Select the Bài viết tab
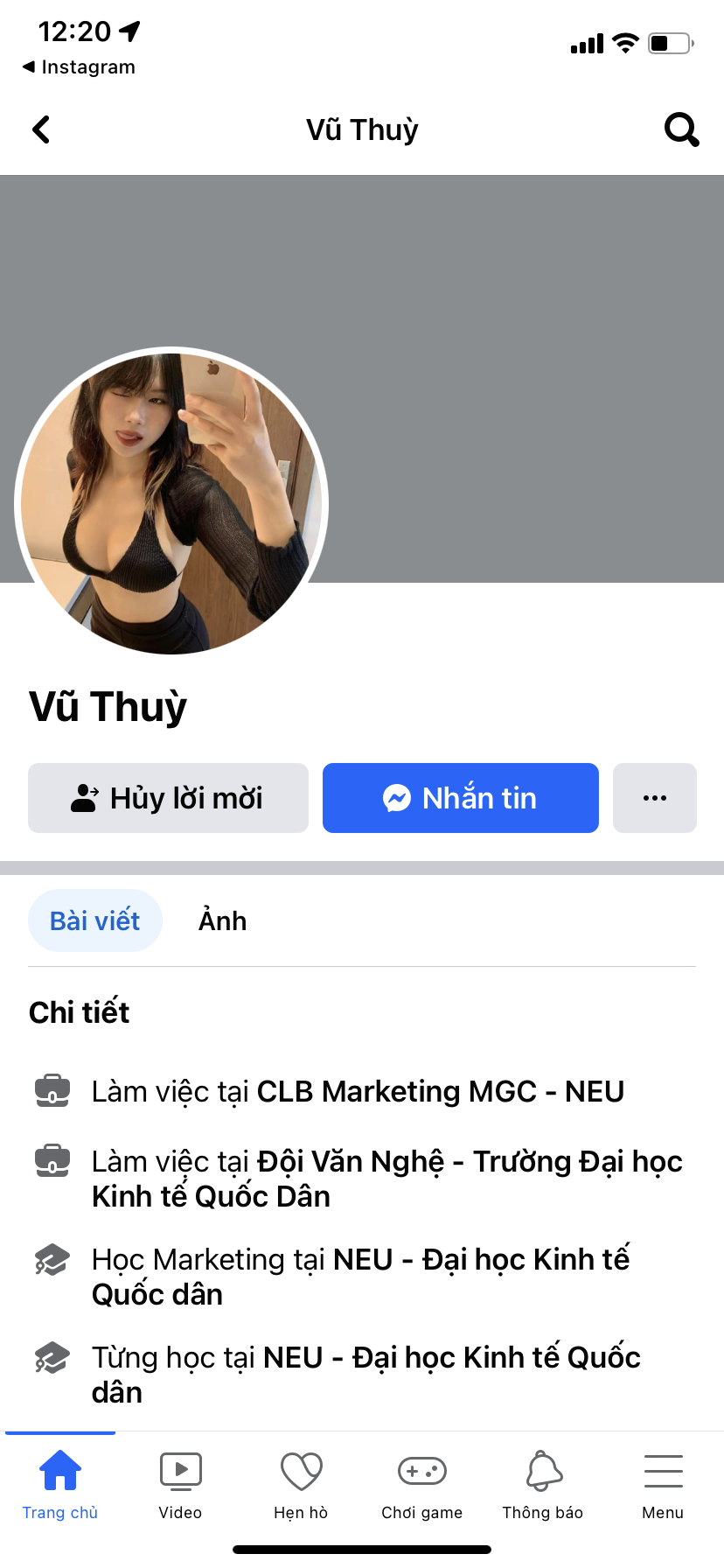Screen dimensions: 724x1568 tap(94, 920)
